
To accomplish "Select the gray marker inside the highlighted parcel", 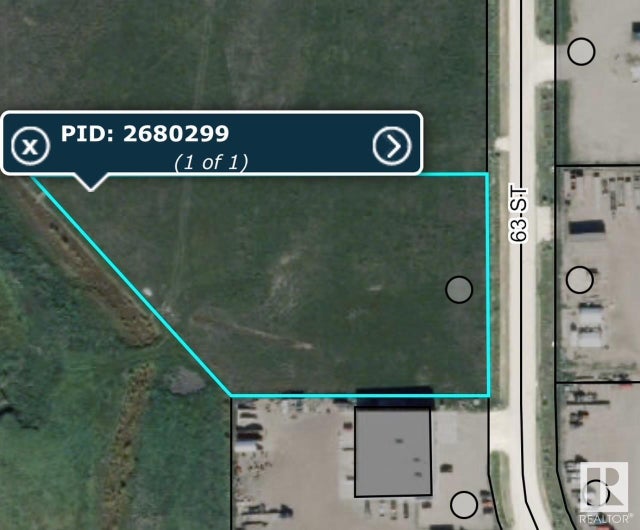I will point(458,289).
